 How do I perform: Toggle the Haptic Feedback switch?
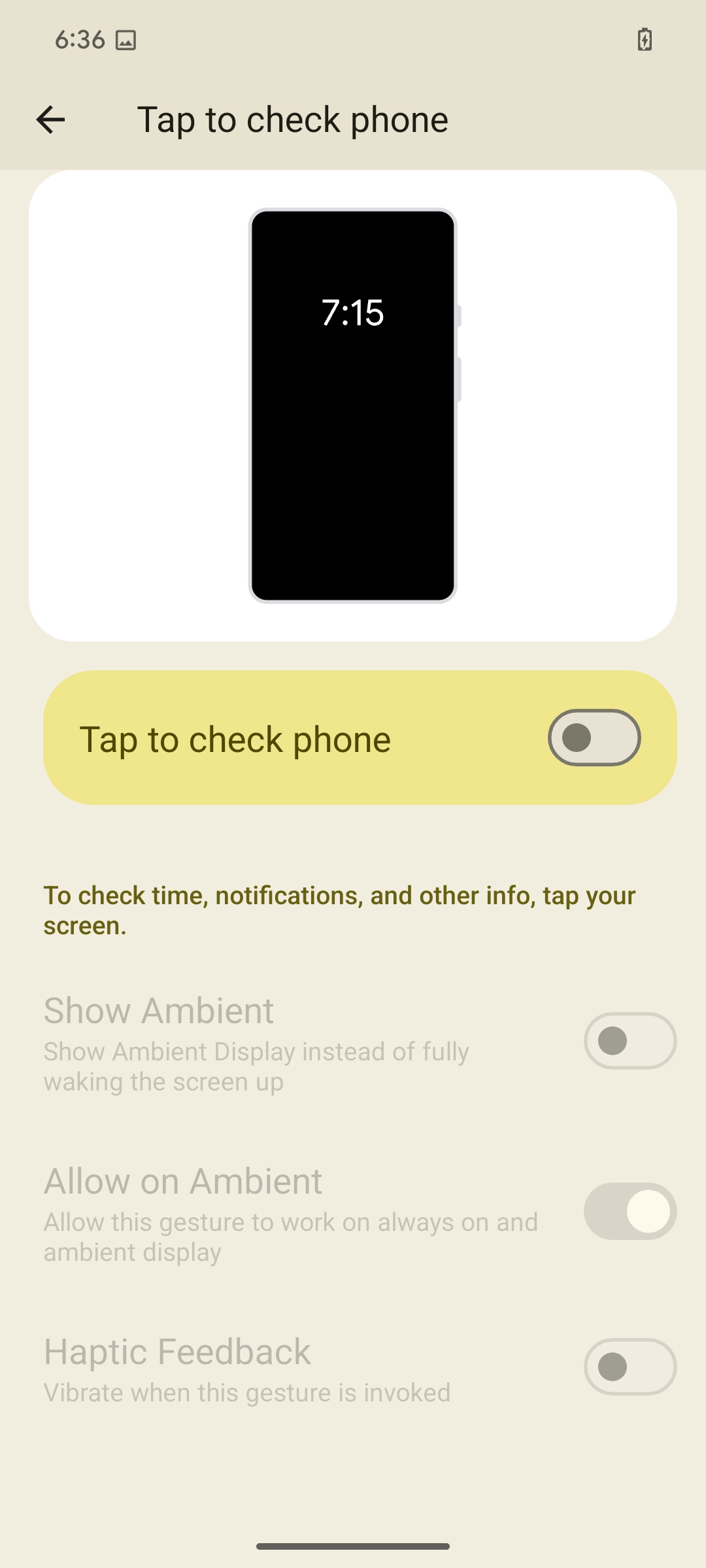(630, 1367)
